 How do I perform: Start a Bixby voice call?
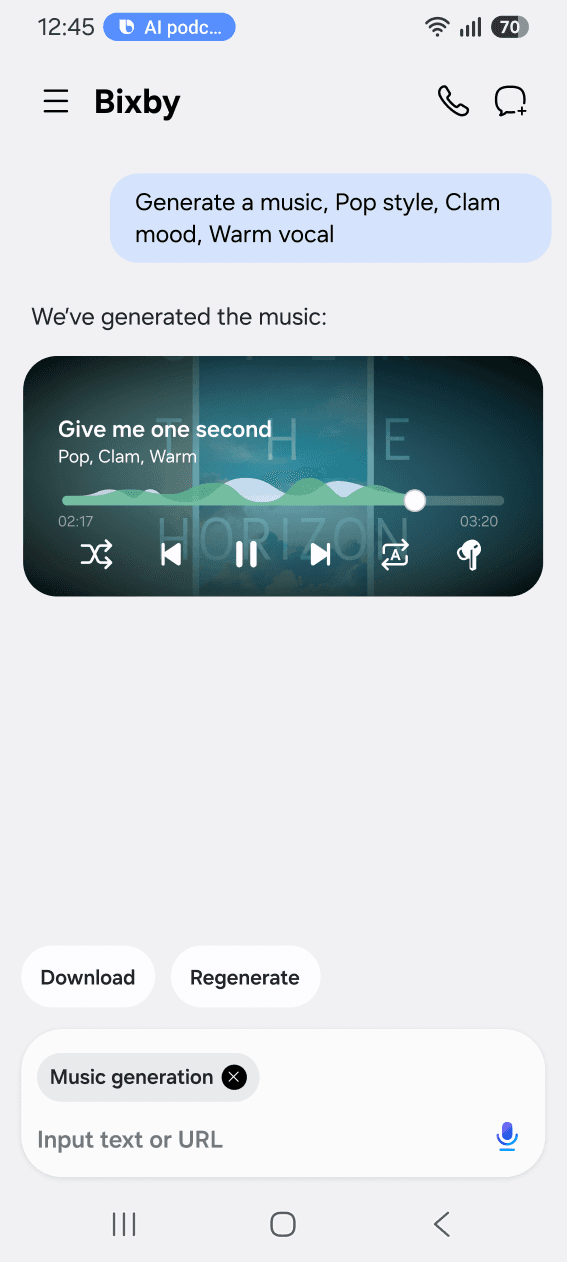point(453,101)
